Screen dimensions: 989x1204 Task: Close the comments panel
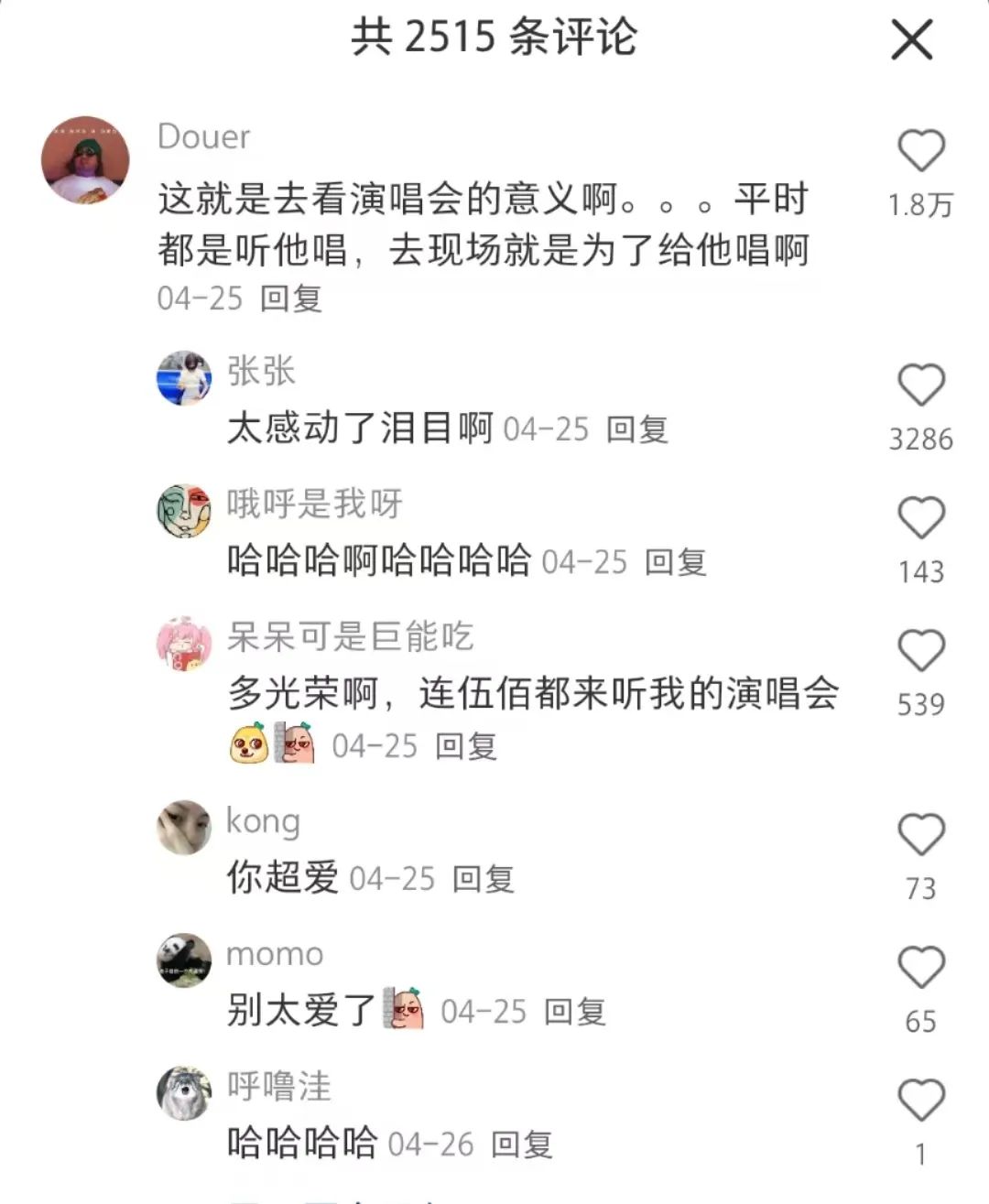click(x=912, y=40)
